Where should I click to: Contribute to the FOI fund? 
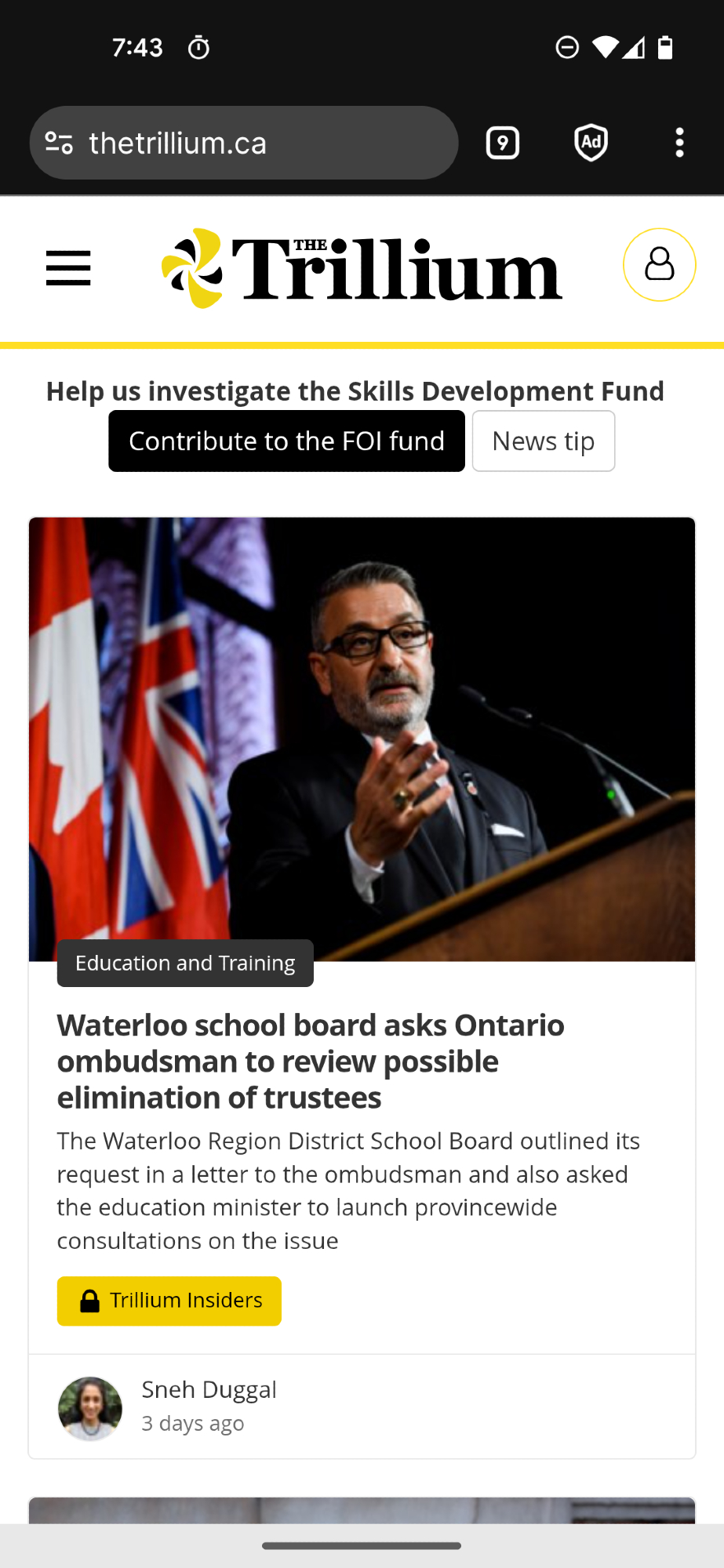pyautogui.click(x=286, y=441)
